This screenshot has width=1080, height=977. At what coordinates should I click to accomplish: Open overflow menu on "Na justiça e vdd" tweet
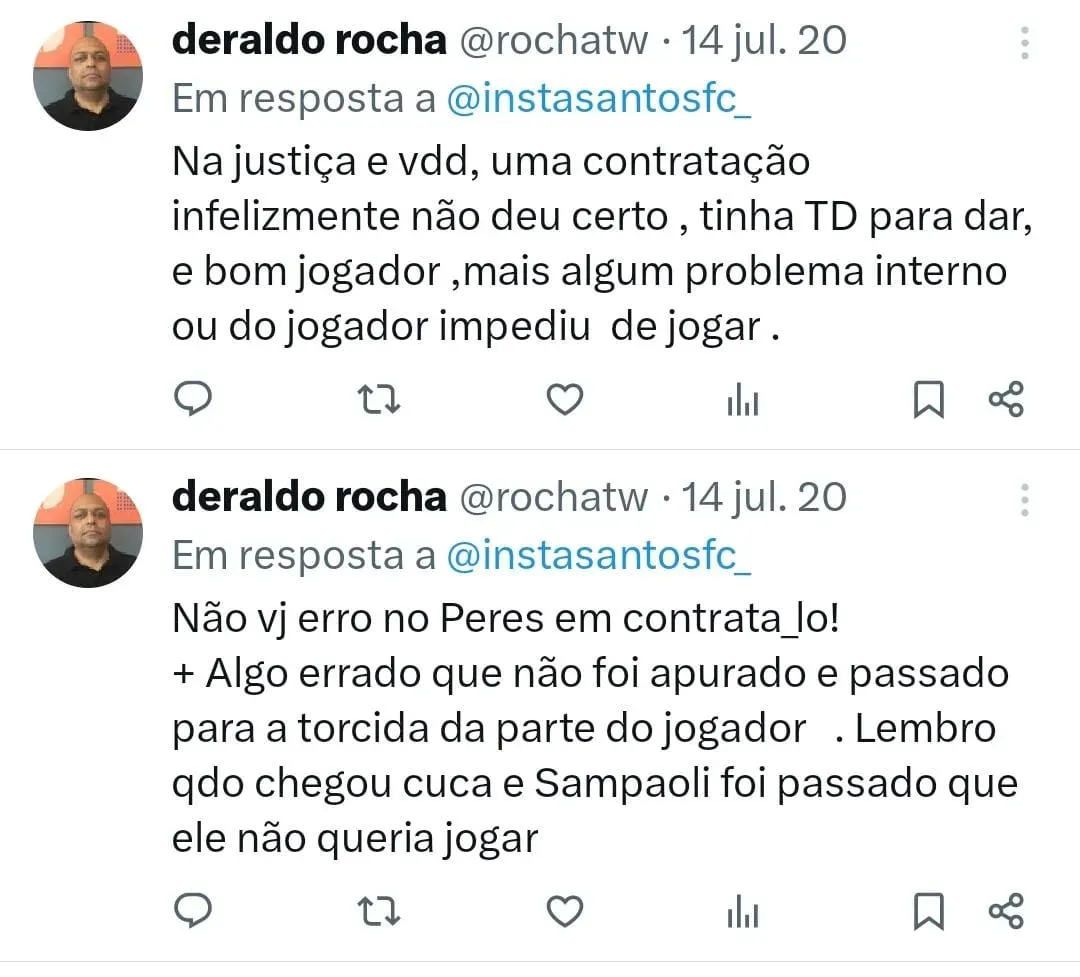point(1024,43)
